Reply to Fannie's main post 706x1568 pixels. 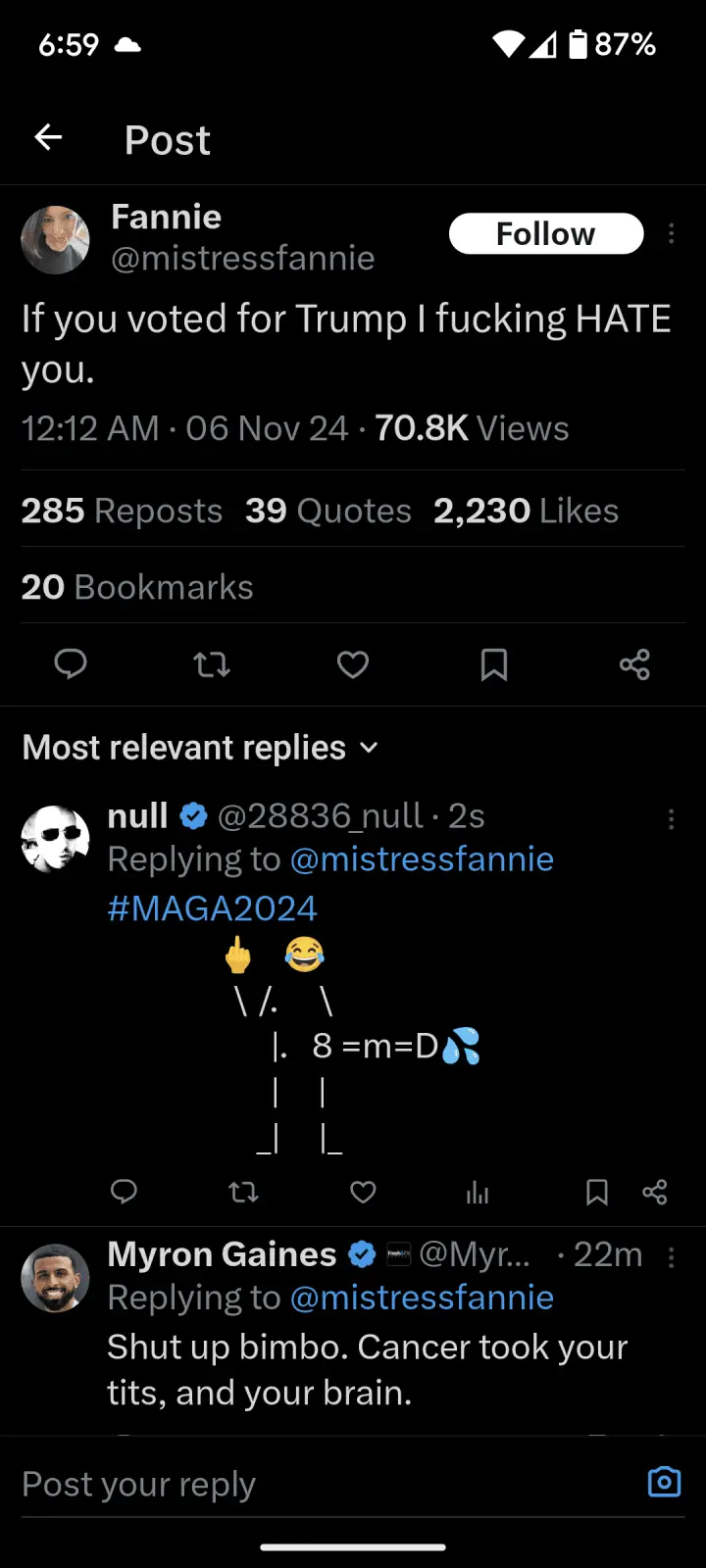pyautogui.click(x=71, y=664)
